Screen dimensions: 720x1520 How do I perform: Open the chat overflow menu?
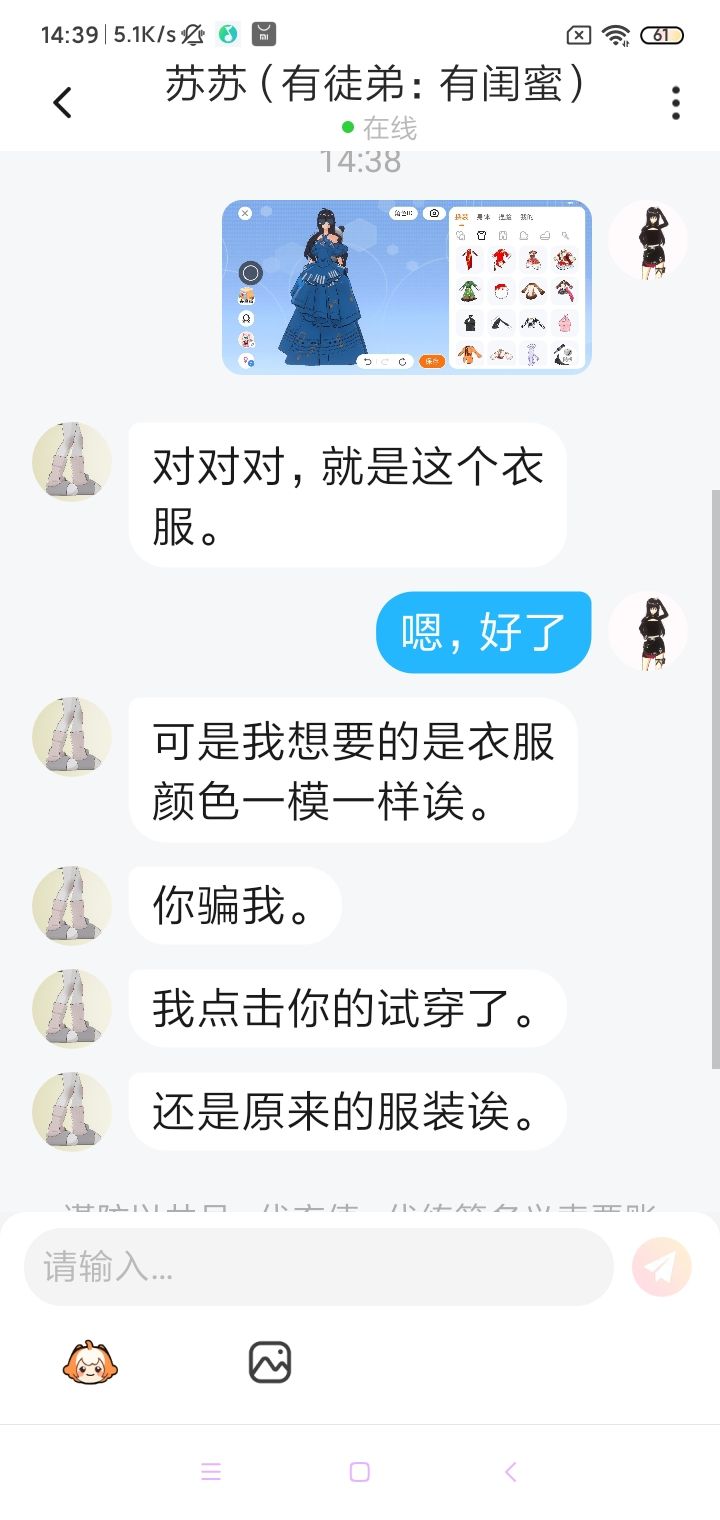676,103
